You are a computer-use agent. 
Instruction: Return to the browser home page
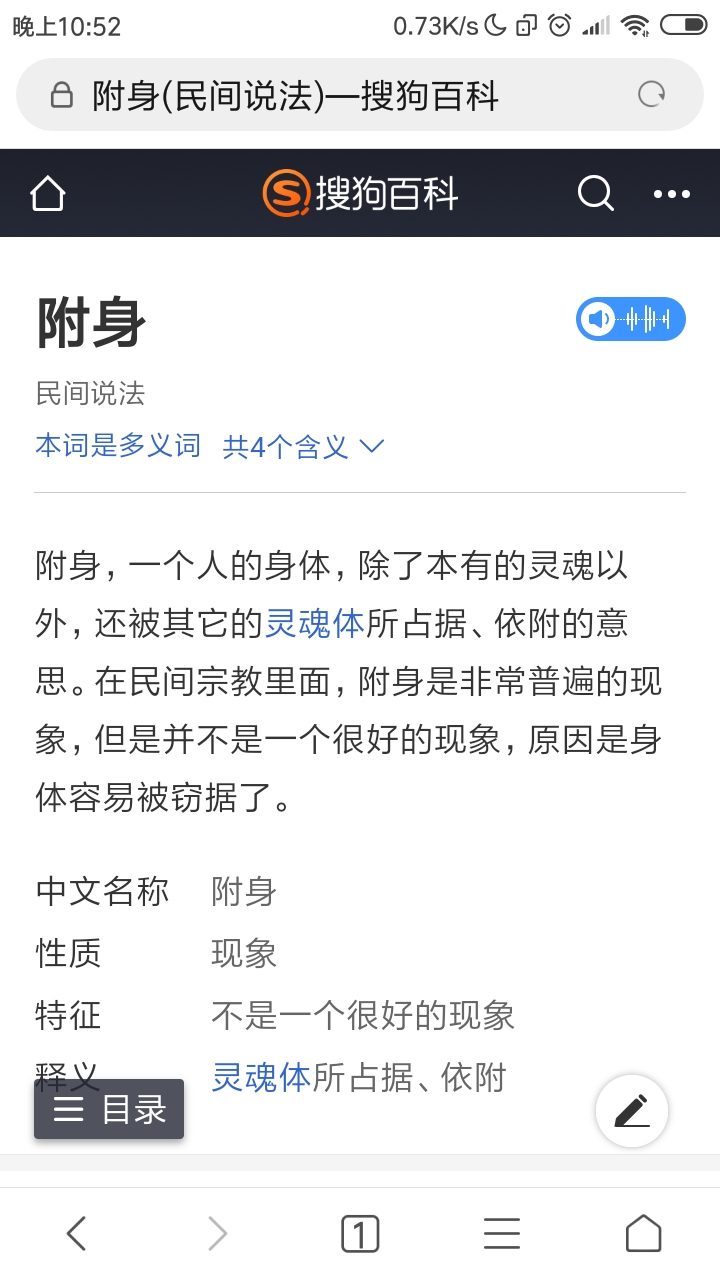[x=643, y=1234]
